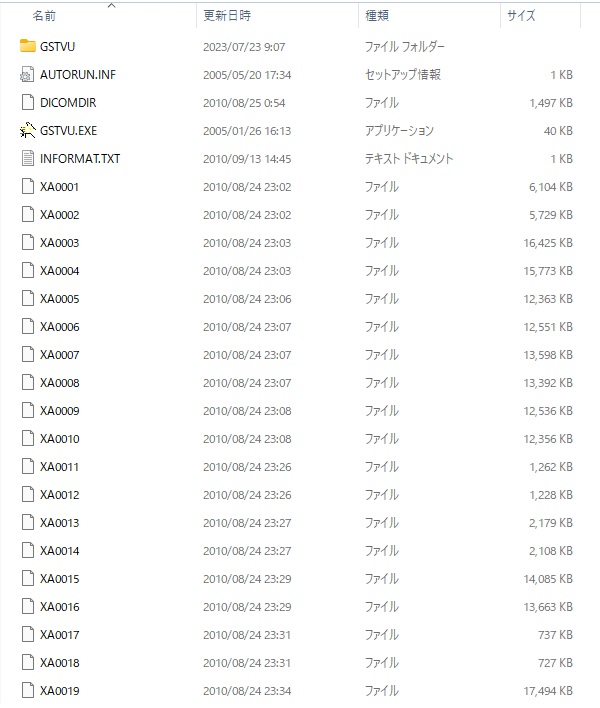Image resolution: width=600 pixels, height=708 pixels.
Task: Select the GSTVU.EXE application
Action: [68, 131]
